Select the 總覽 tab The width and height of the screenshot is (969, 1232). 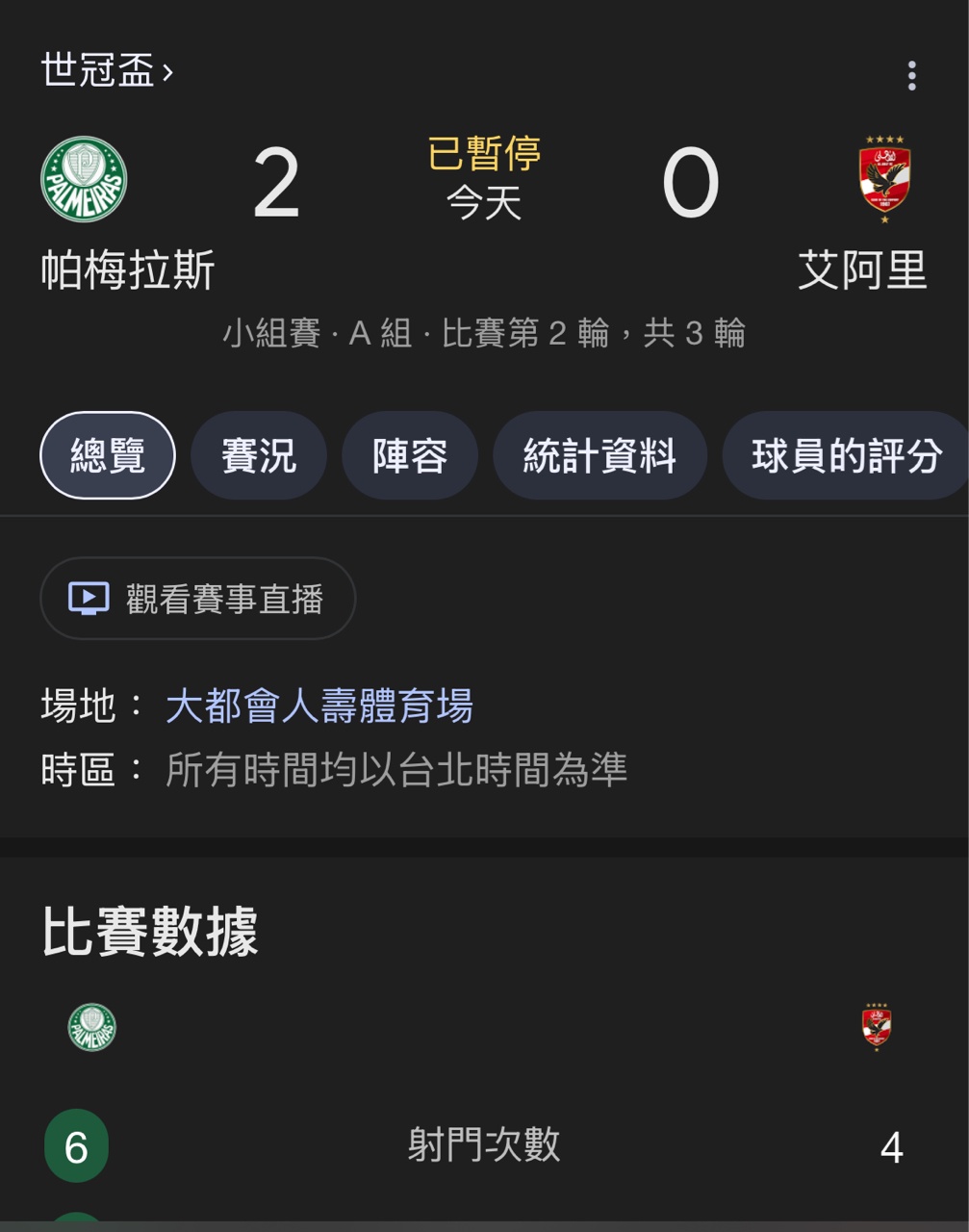tap(108, 455)
